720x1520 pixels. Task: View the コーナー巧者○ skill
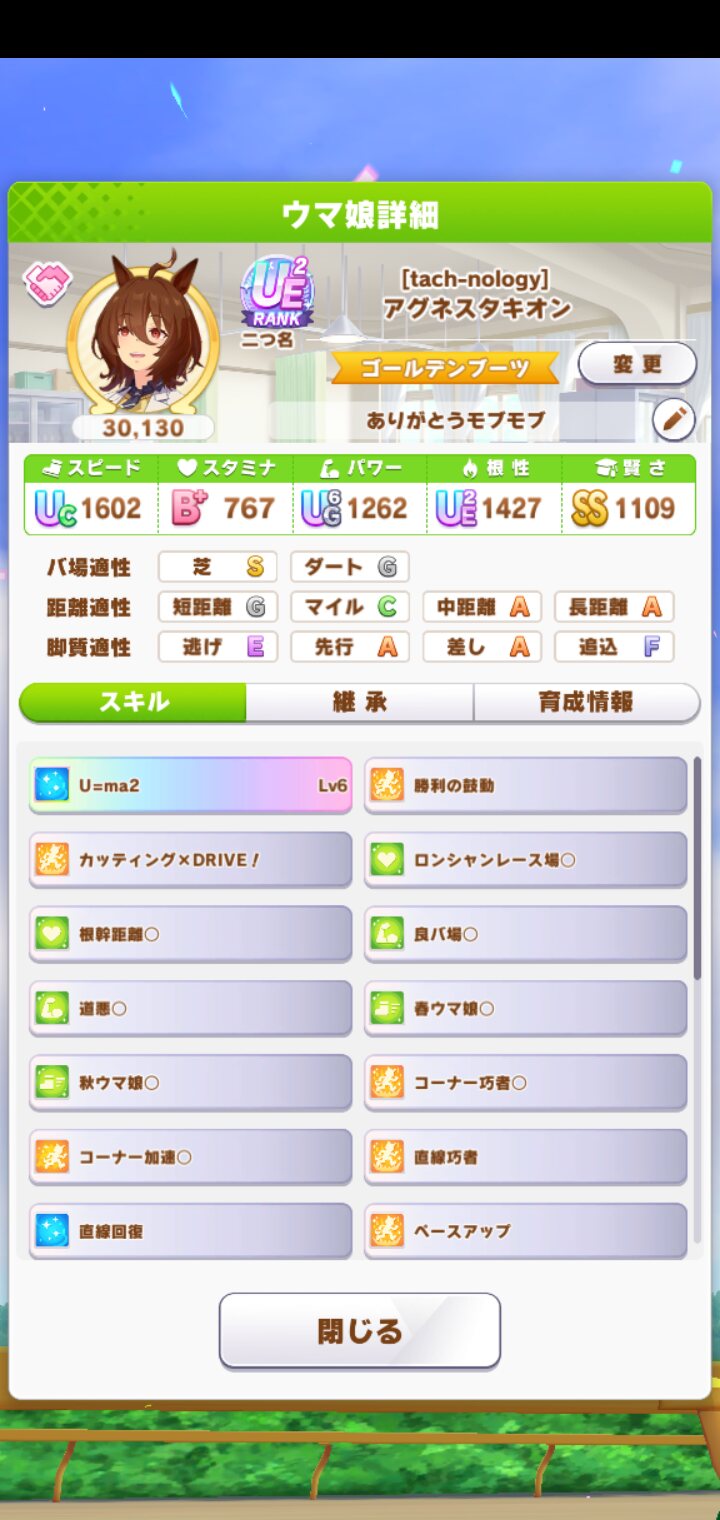[525, 1083]
